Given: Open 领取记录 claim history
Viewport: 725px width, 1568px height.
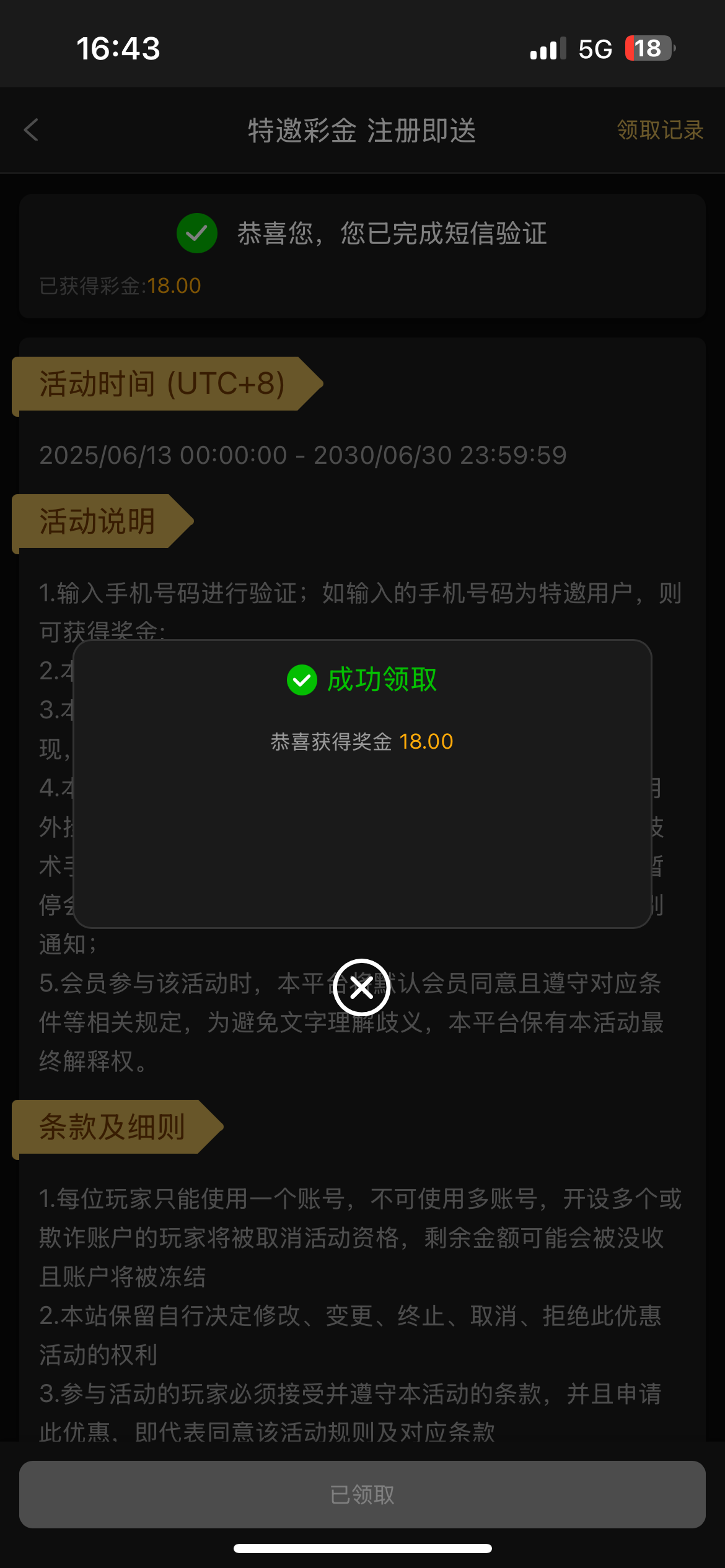Looking at the screenshot, I should tap(660, 130).
